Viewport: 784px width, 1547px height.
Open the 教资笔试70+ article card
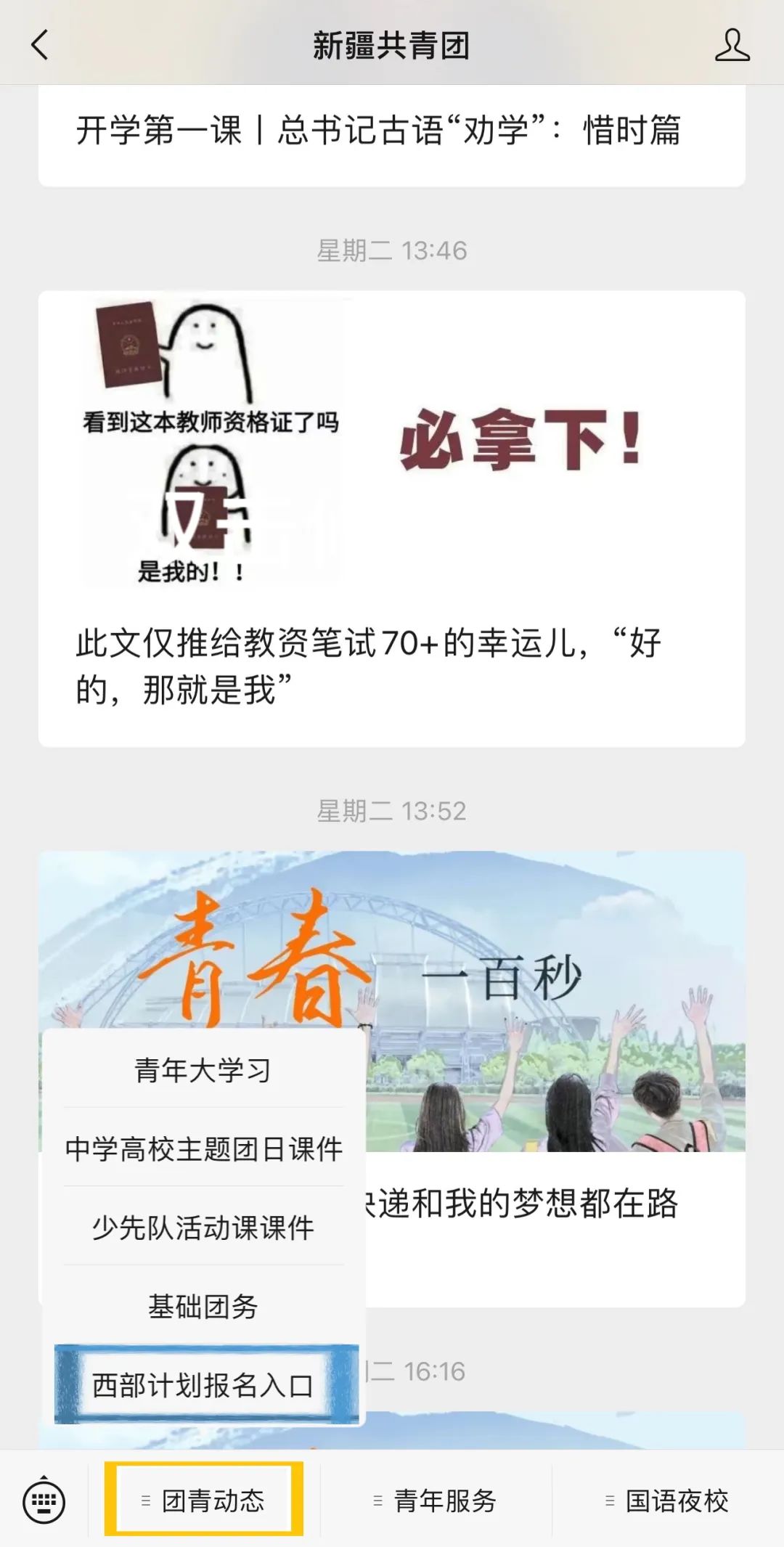(392, 518)
